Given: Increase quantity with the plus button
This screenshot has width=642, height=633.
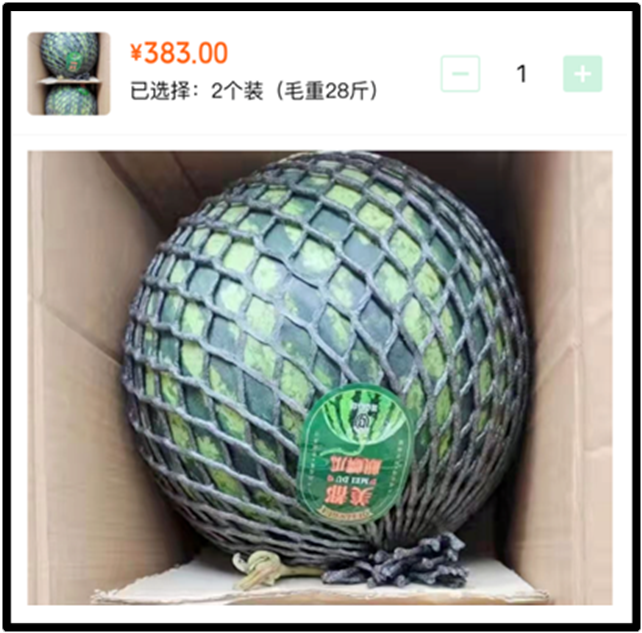Looking at the screenshot, I should [x=582, y=74].
